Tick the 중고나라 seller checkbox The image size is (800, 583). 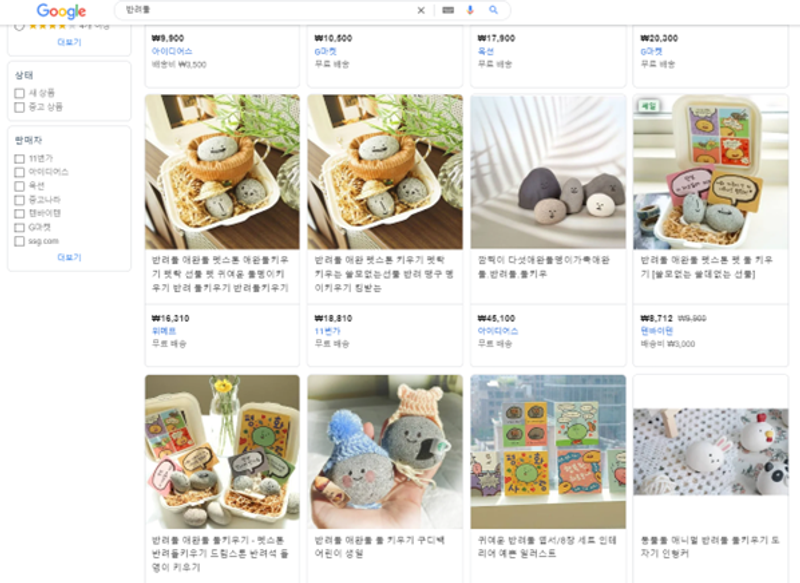[20, 199]
